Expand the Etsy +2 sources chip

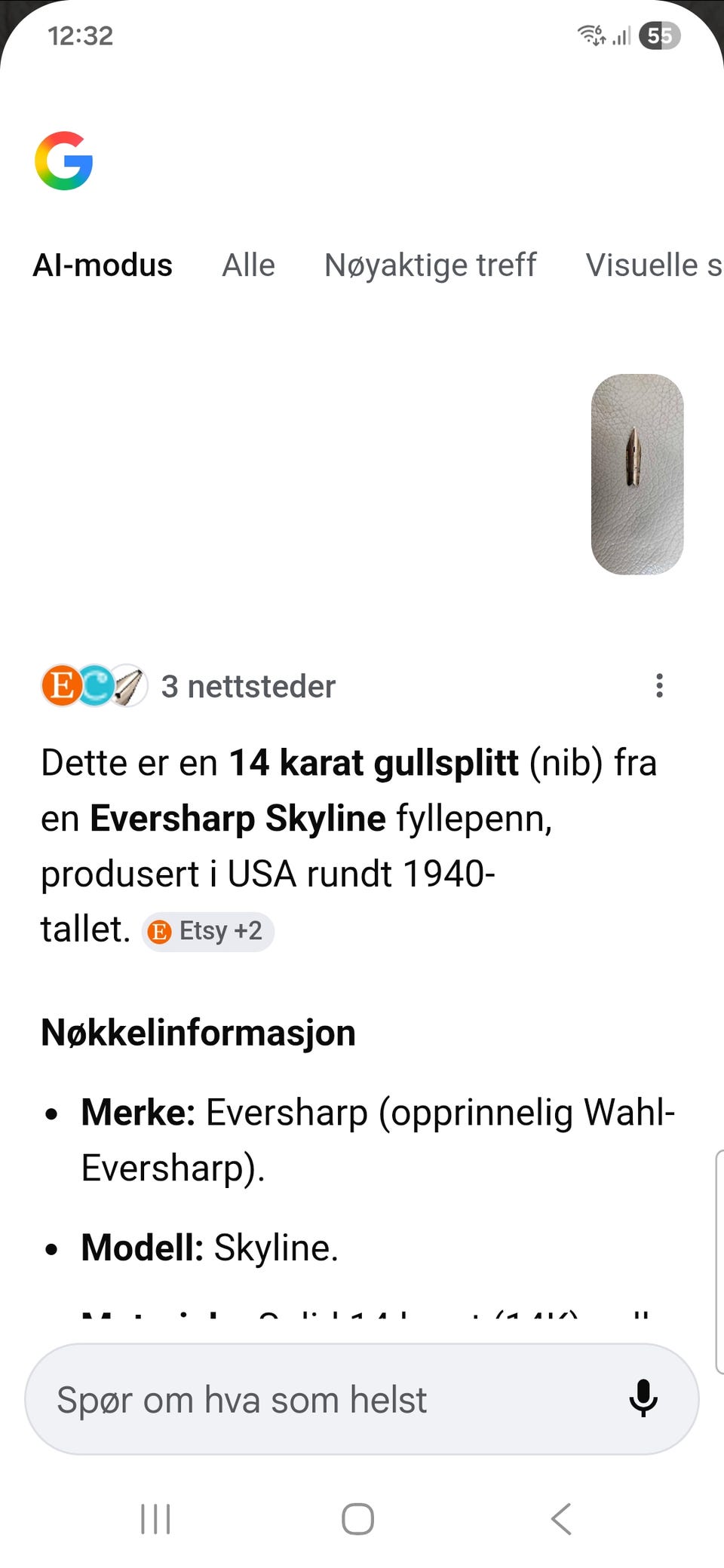pyautogui.click(x=208, y=931)
